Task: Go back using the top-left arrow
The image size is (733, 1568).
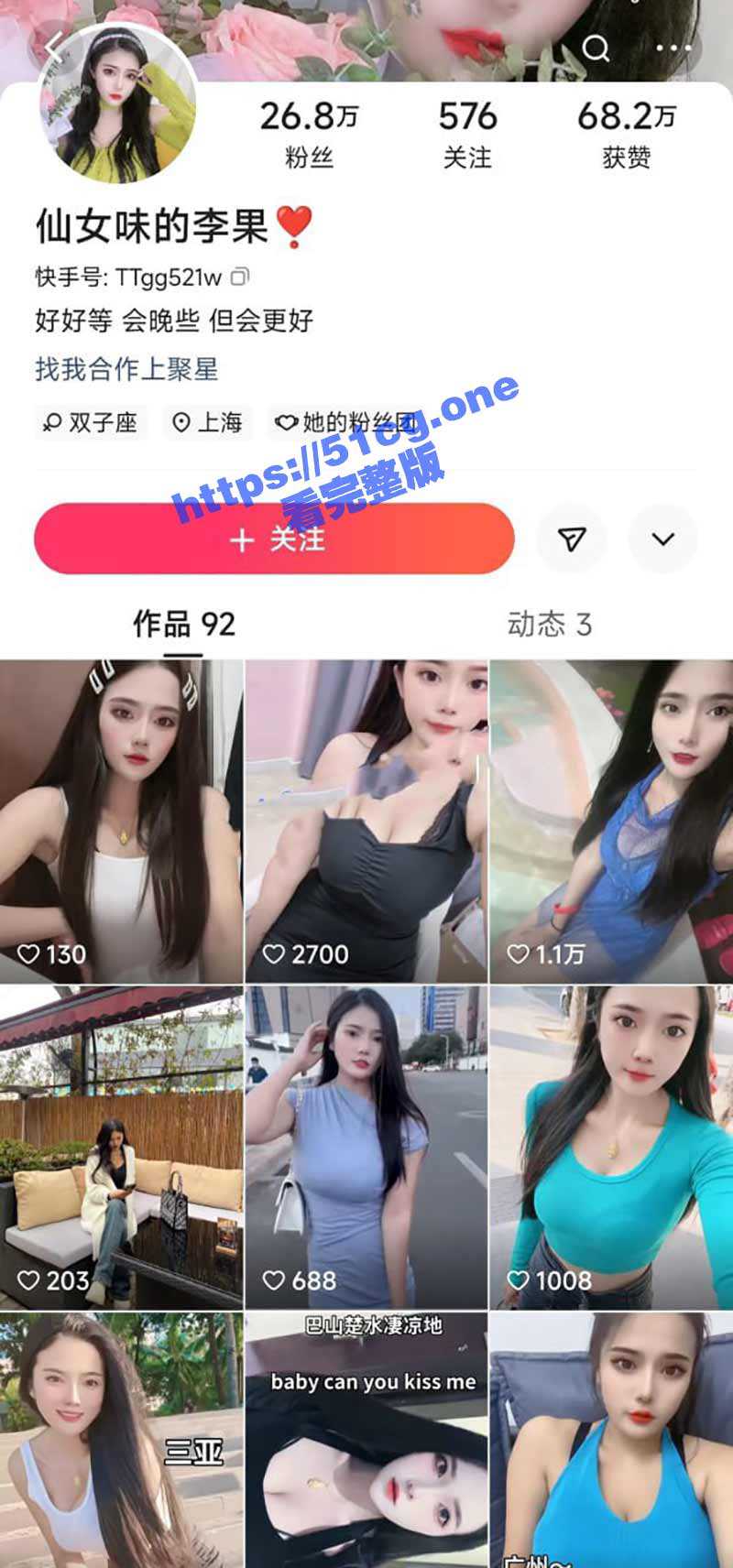Action: (55, 46)
